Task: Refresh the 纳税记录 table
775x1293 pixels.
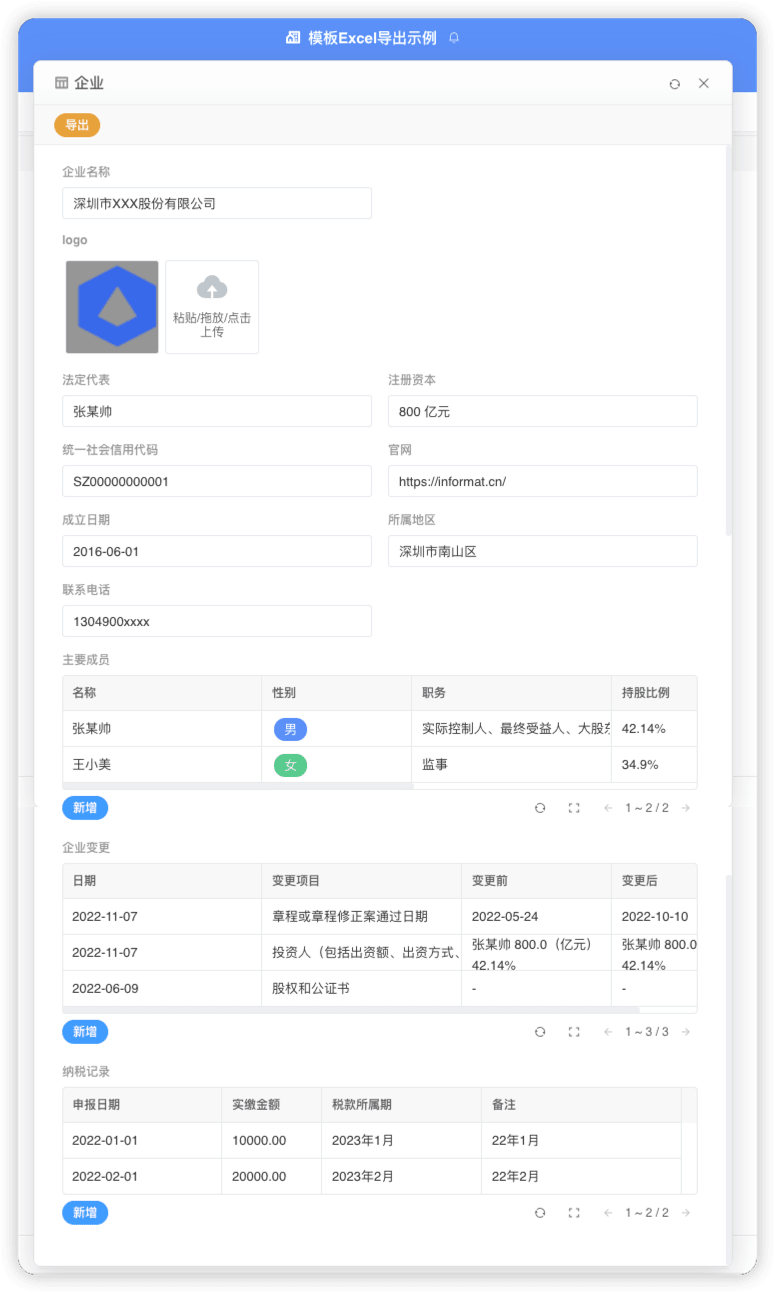Action: point(540,1213)
